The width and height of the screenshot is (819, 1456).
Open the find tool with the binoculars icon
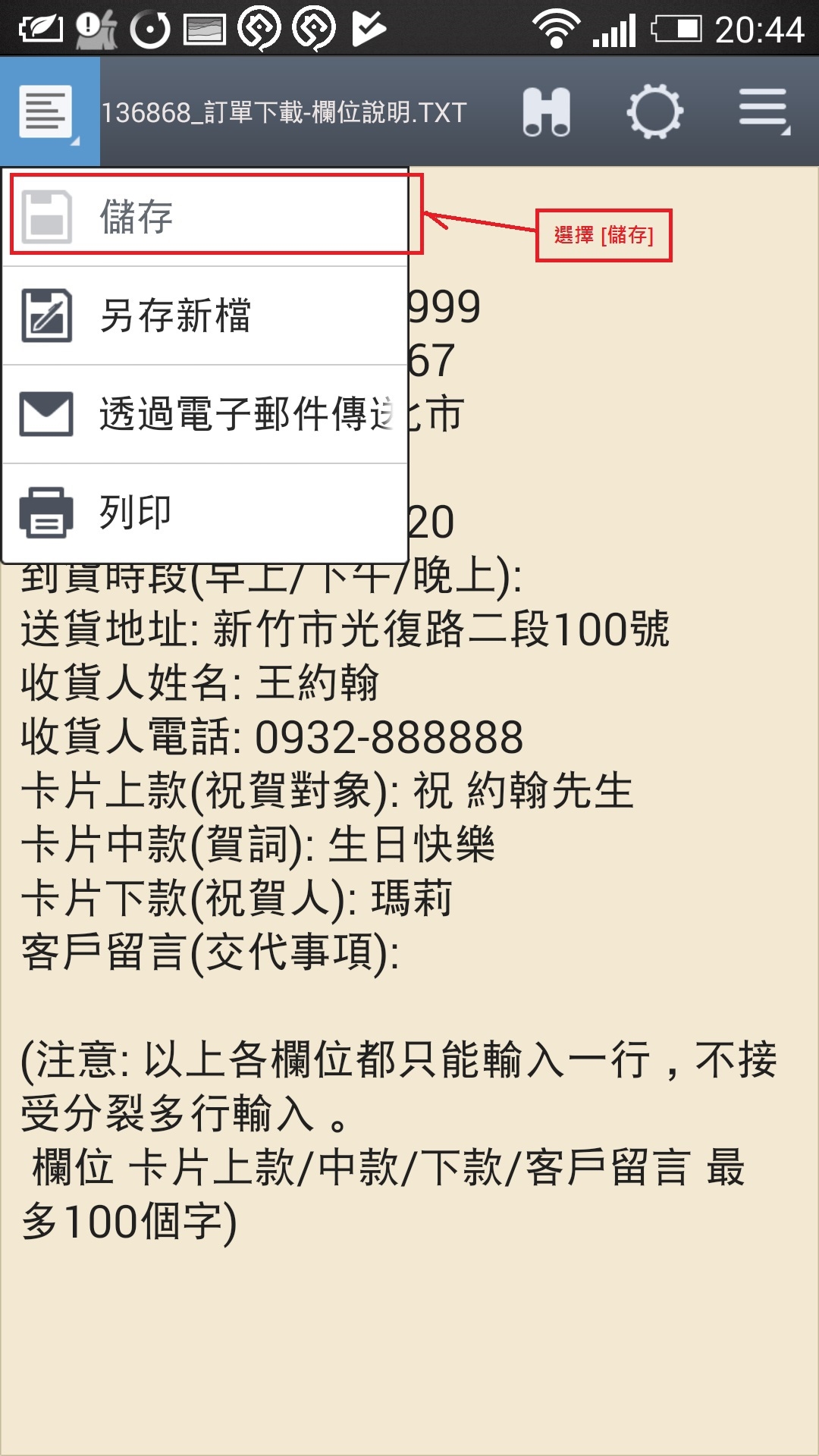click(x=547, y=112)
